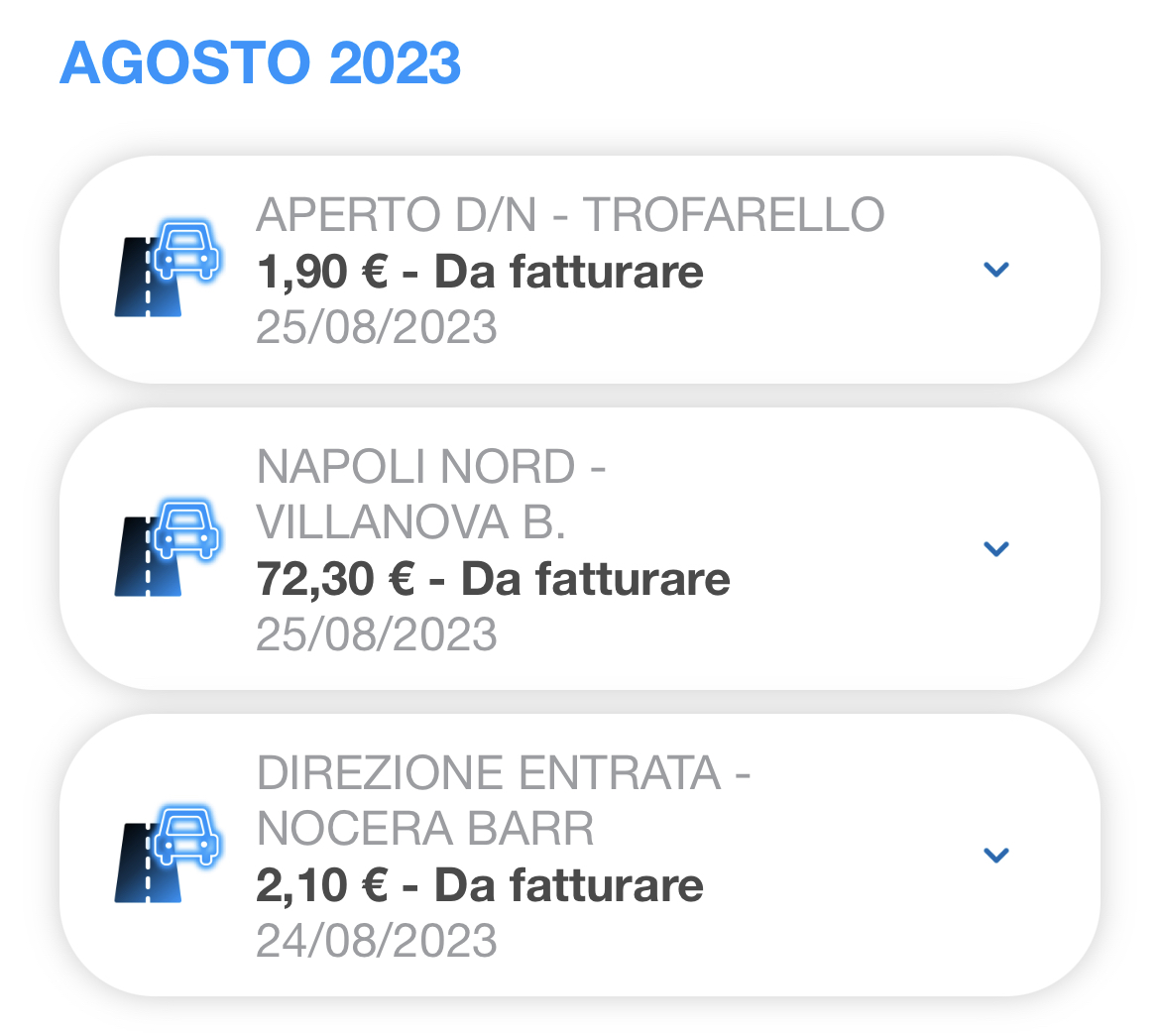The image size is (1160, 1036).
Task: Expand the DIREZIONE ENTRATA - NOCERA BARR entry
Action: [x=995, y=855]
